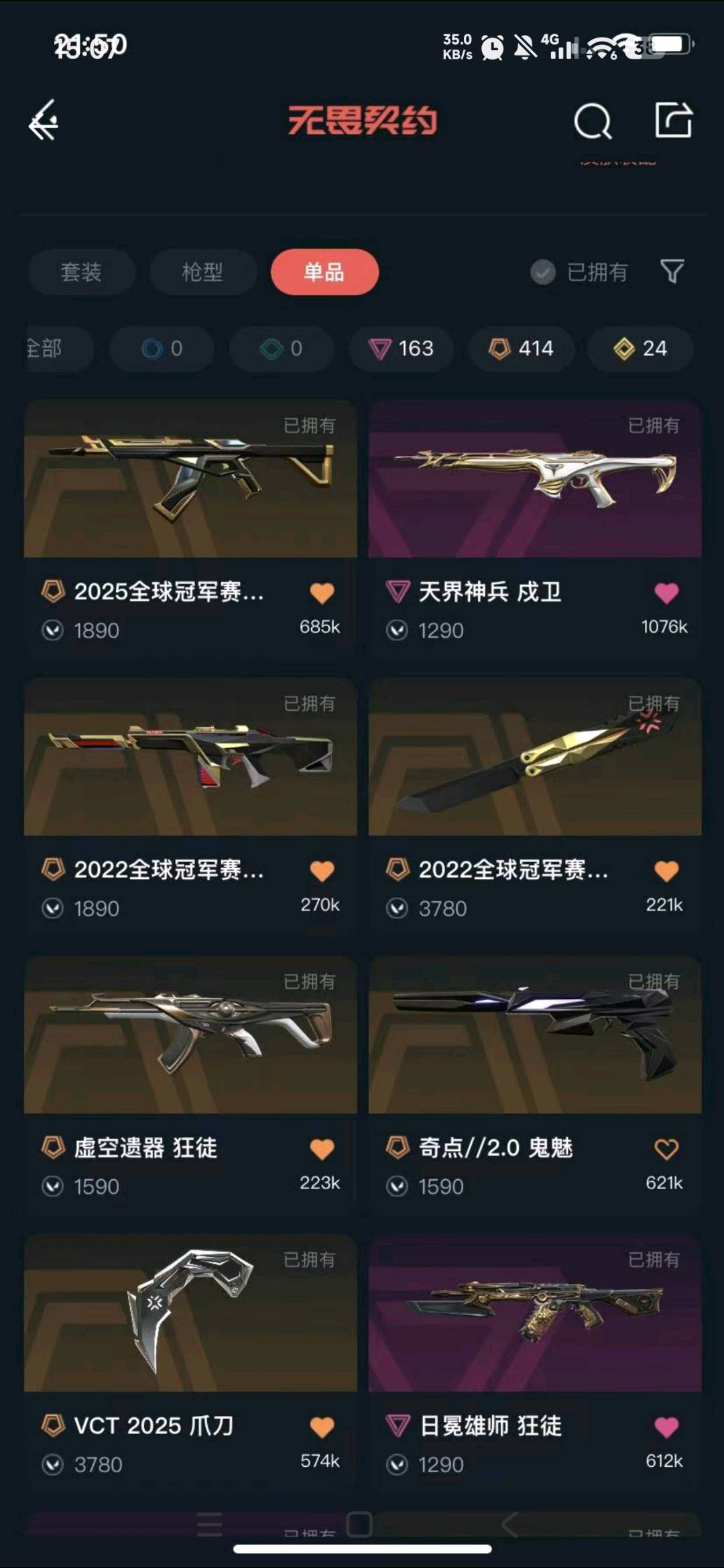Open the search magnifier icon
Image resolution: width=724 pixels, height=1568 pixels.
tap(593, 121)
